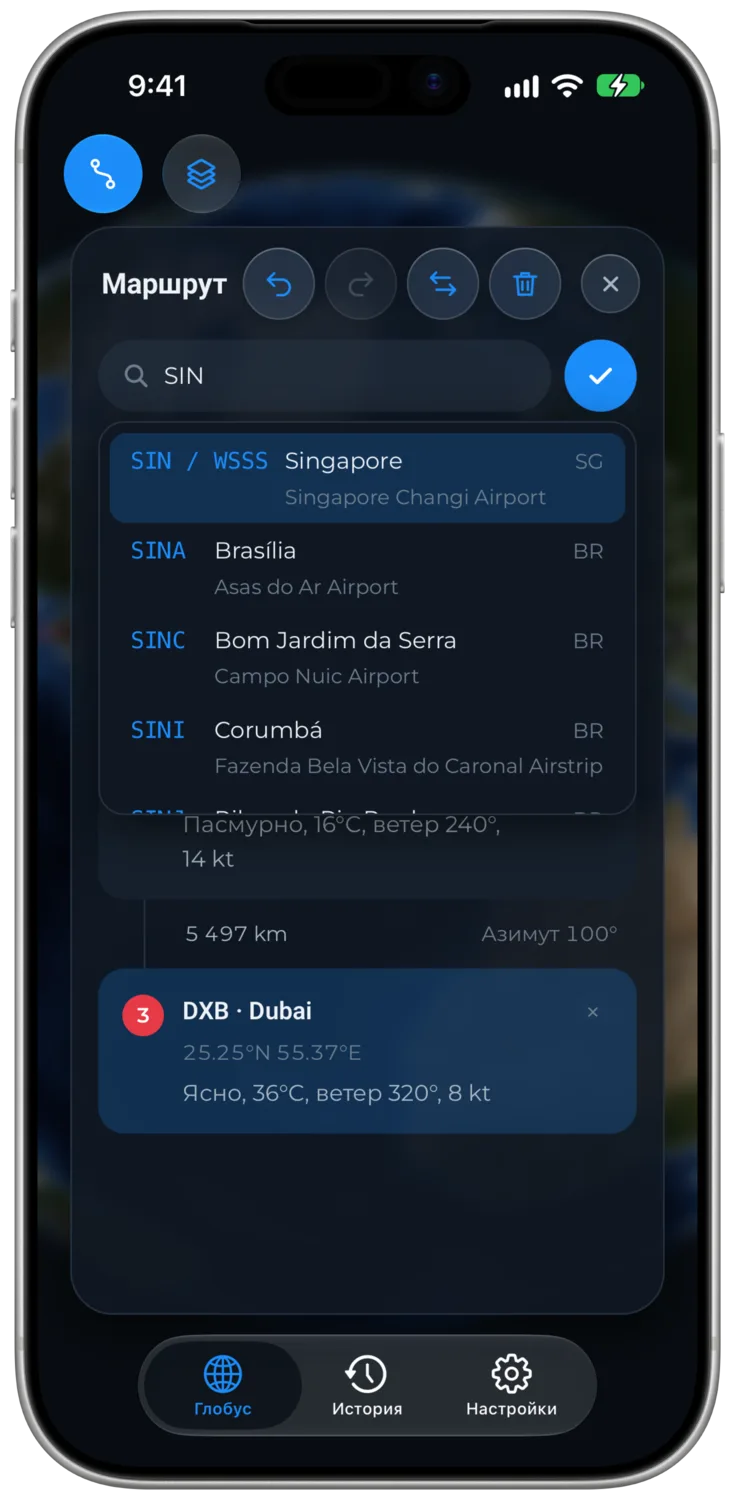Reverse the route direction
Viewport: 735px width, 1500px height.
click(x=443, y=284)
